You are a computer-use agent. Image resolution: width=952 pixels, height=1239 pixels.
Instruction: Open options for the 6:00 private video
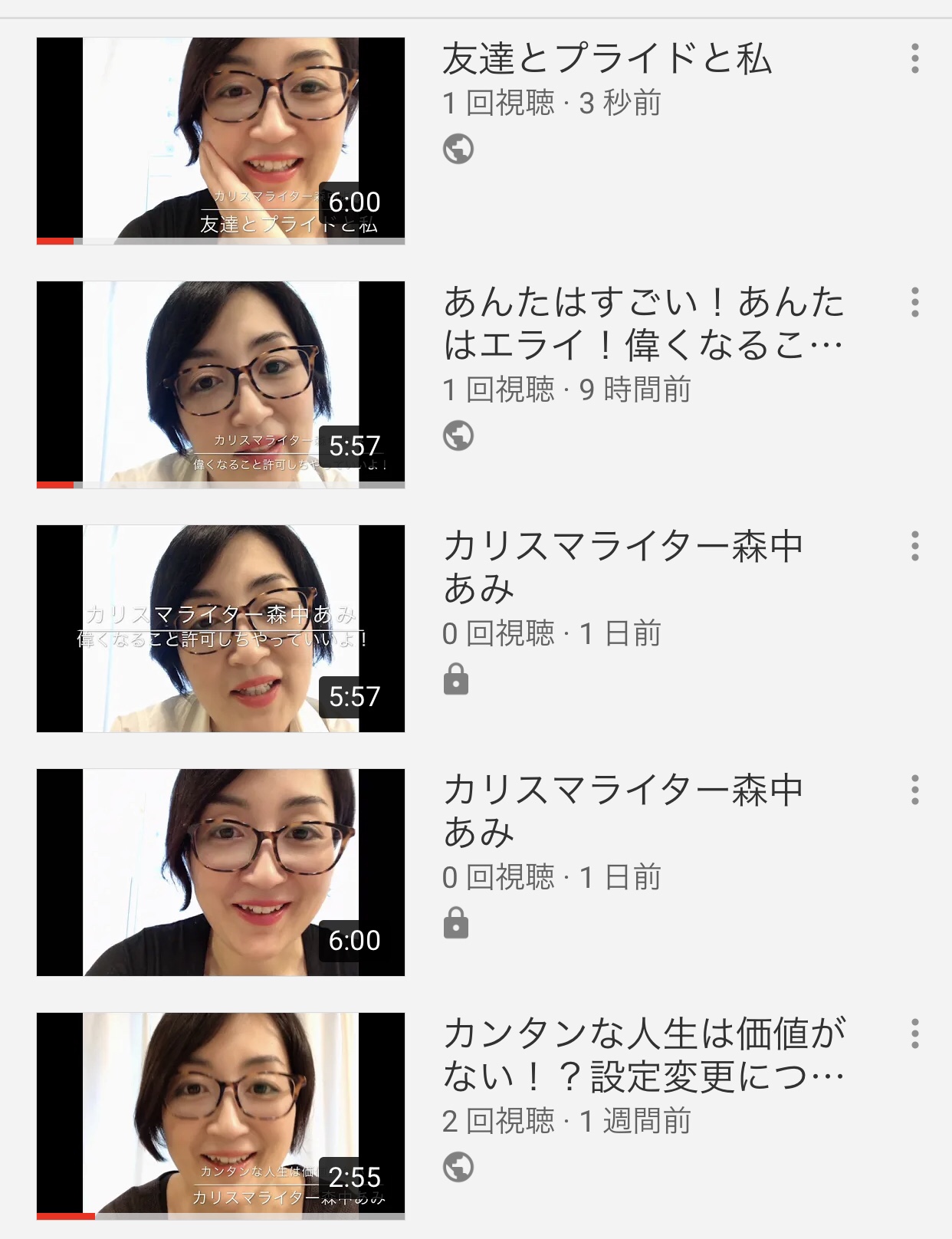click(x=914, y=790)
